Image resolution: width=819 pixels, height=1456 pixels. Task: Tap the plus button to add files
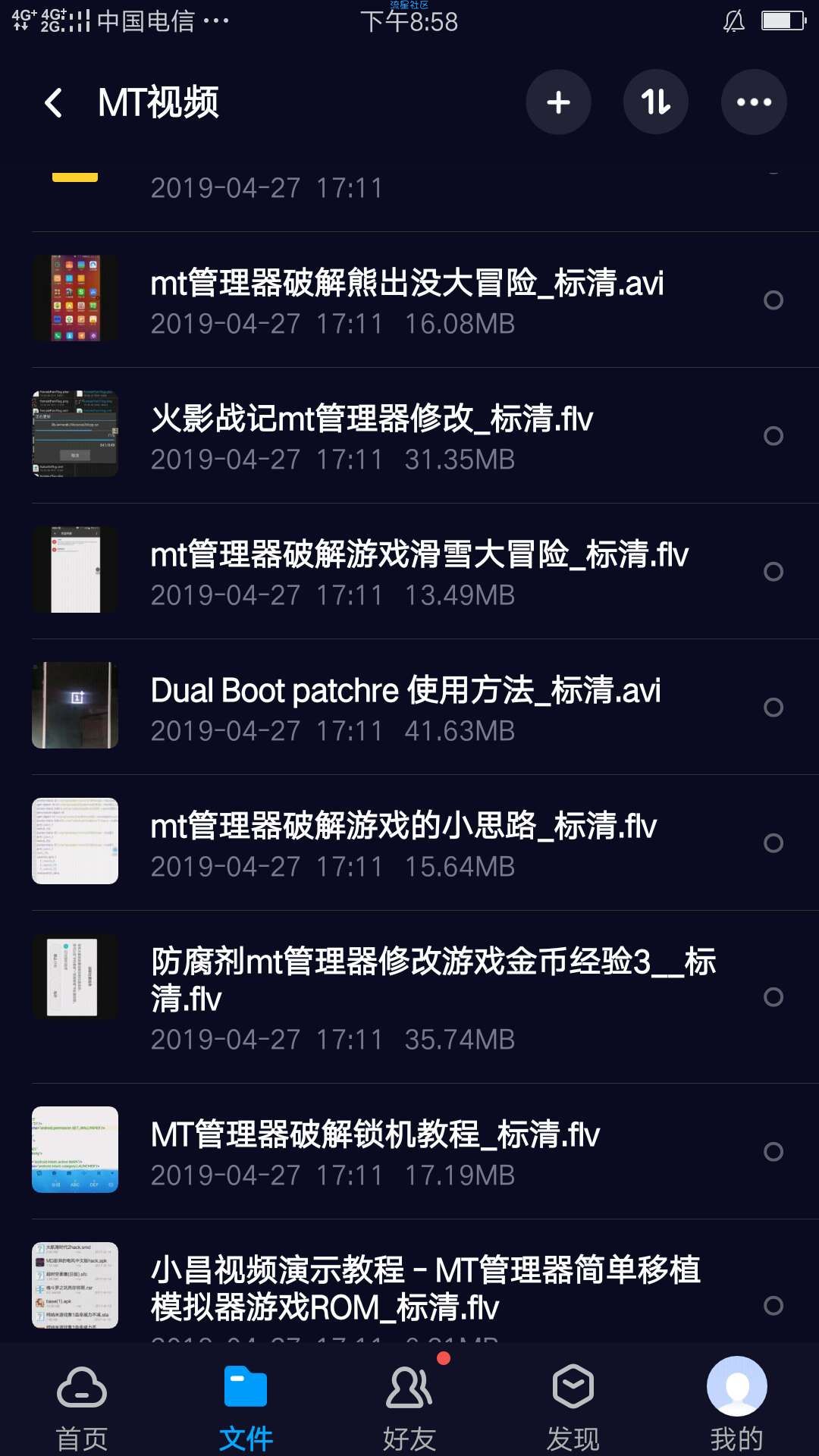[x=558, y=102]
